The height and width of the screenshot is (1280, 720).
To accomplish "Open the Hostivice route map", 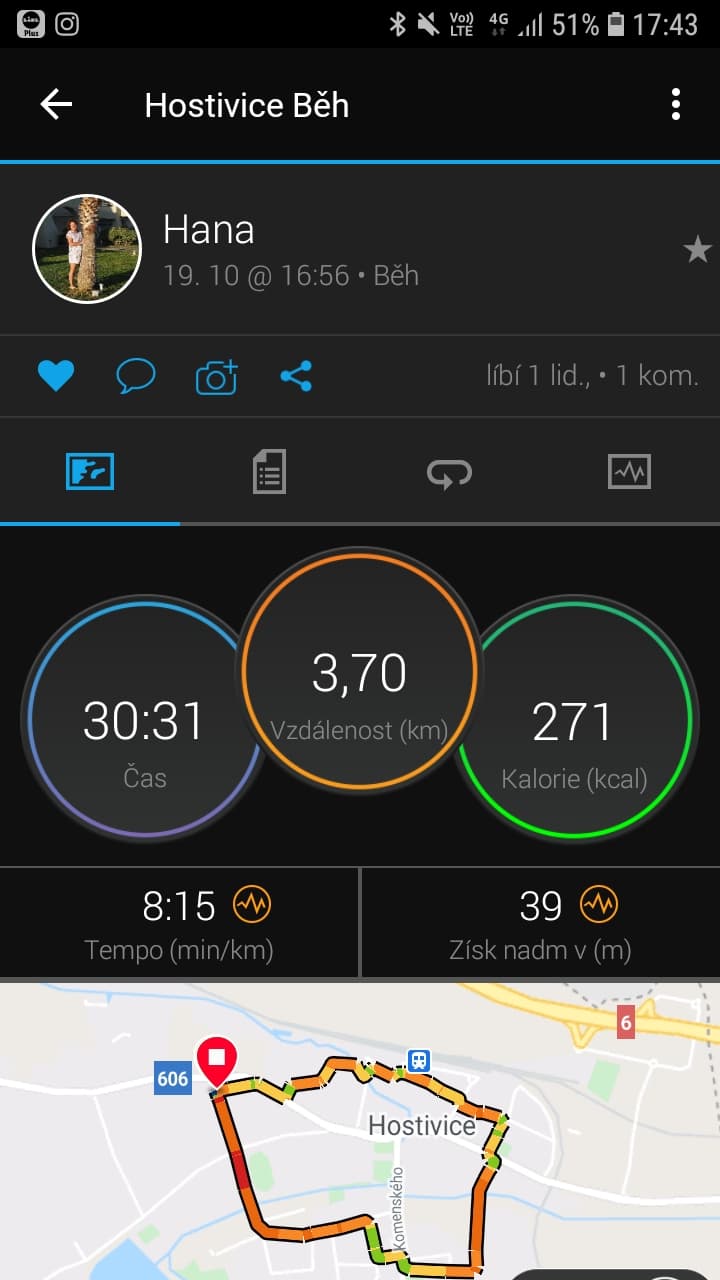I will [x=360, y=1131].
